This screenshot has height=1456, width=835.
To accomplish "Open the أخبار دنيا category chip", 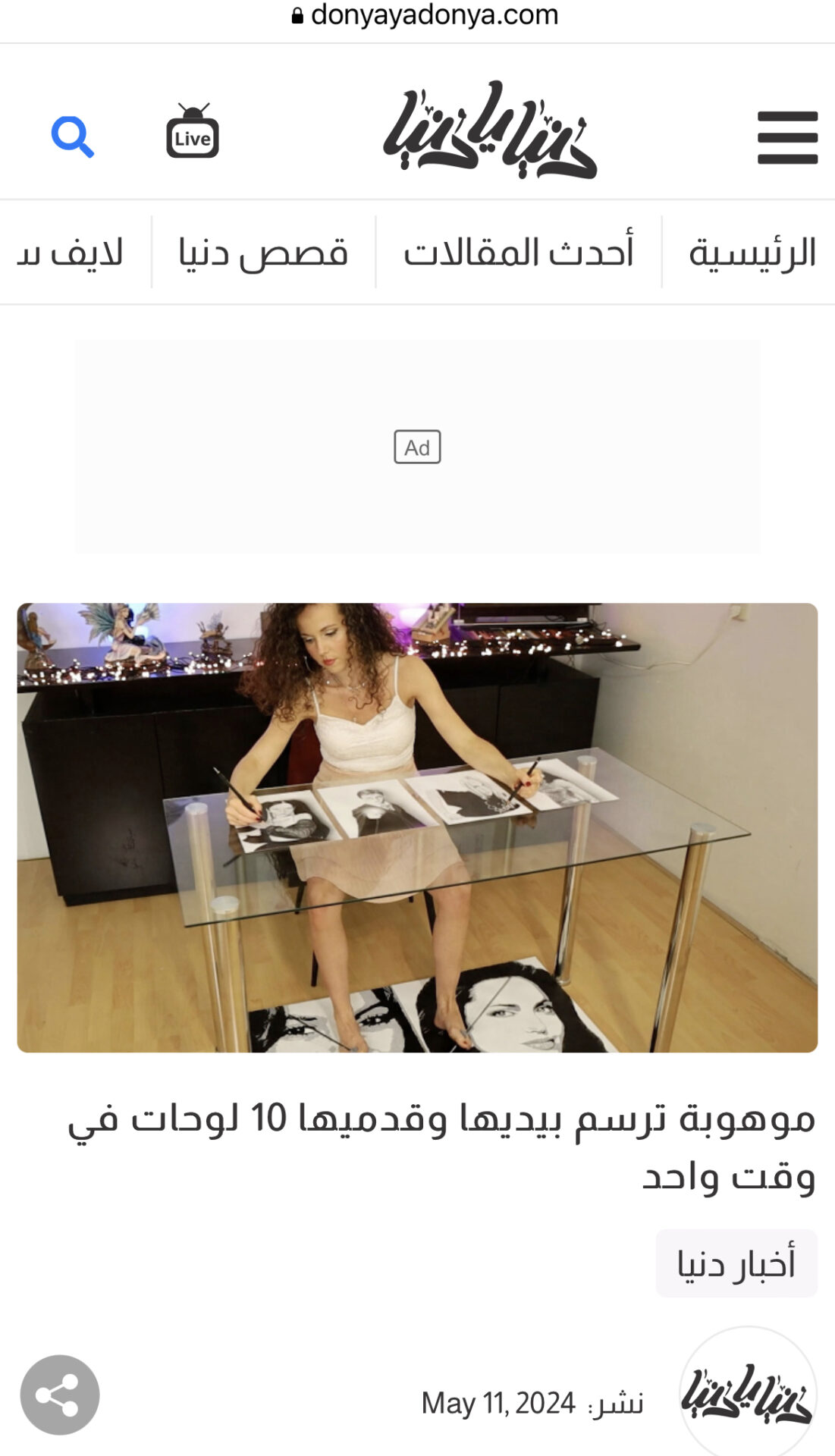I will click(736, 1263).
